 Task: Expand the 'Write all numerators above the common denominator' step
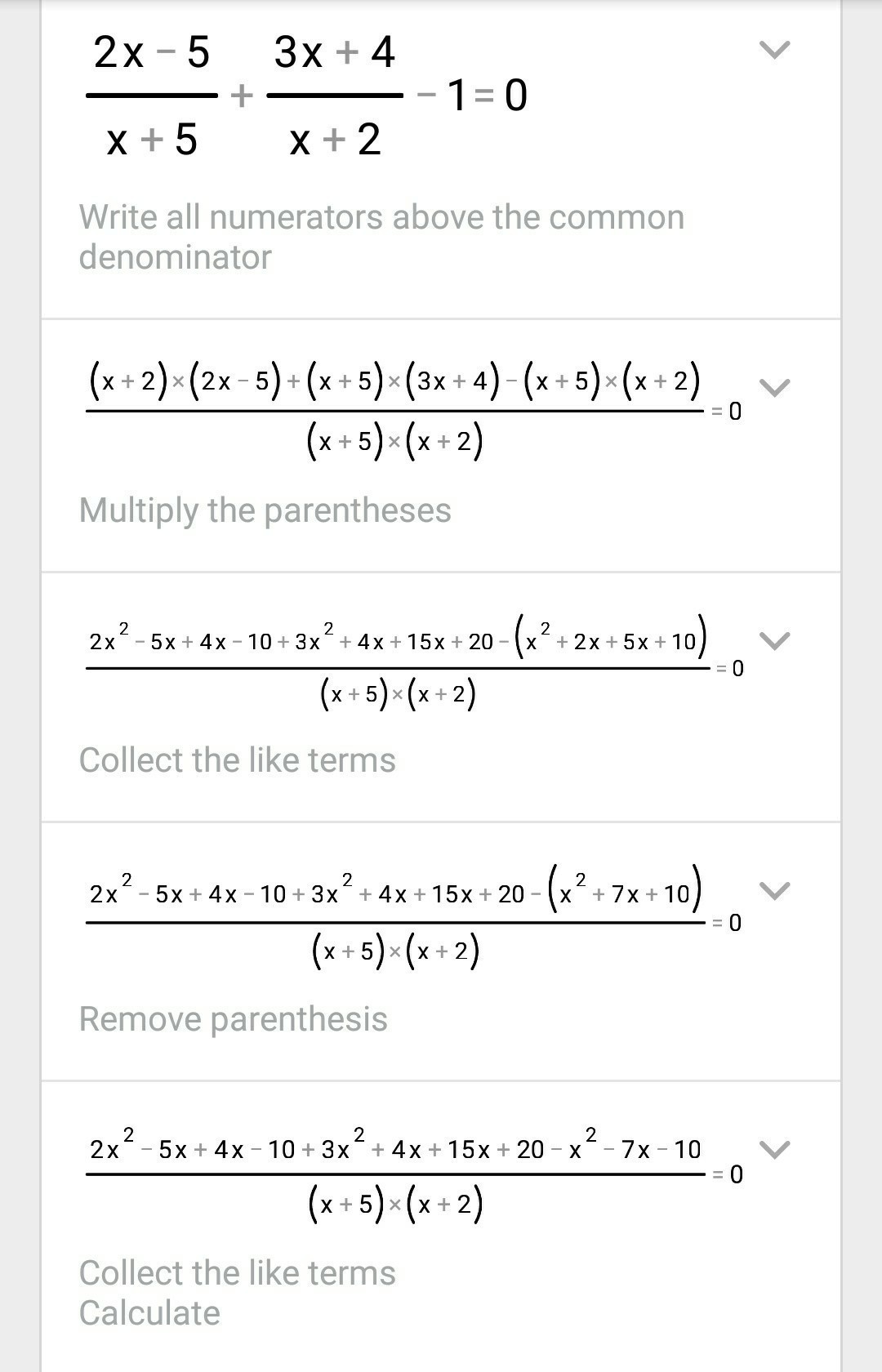(774, 51)
